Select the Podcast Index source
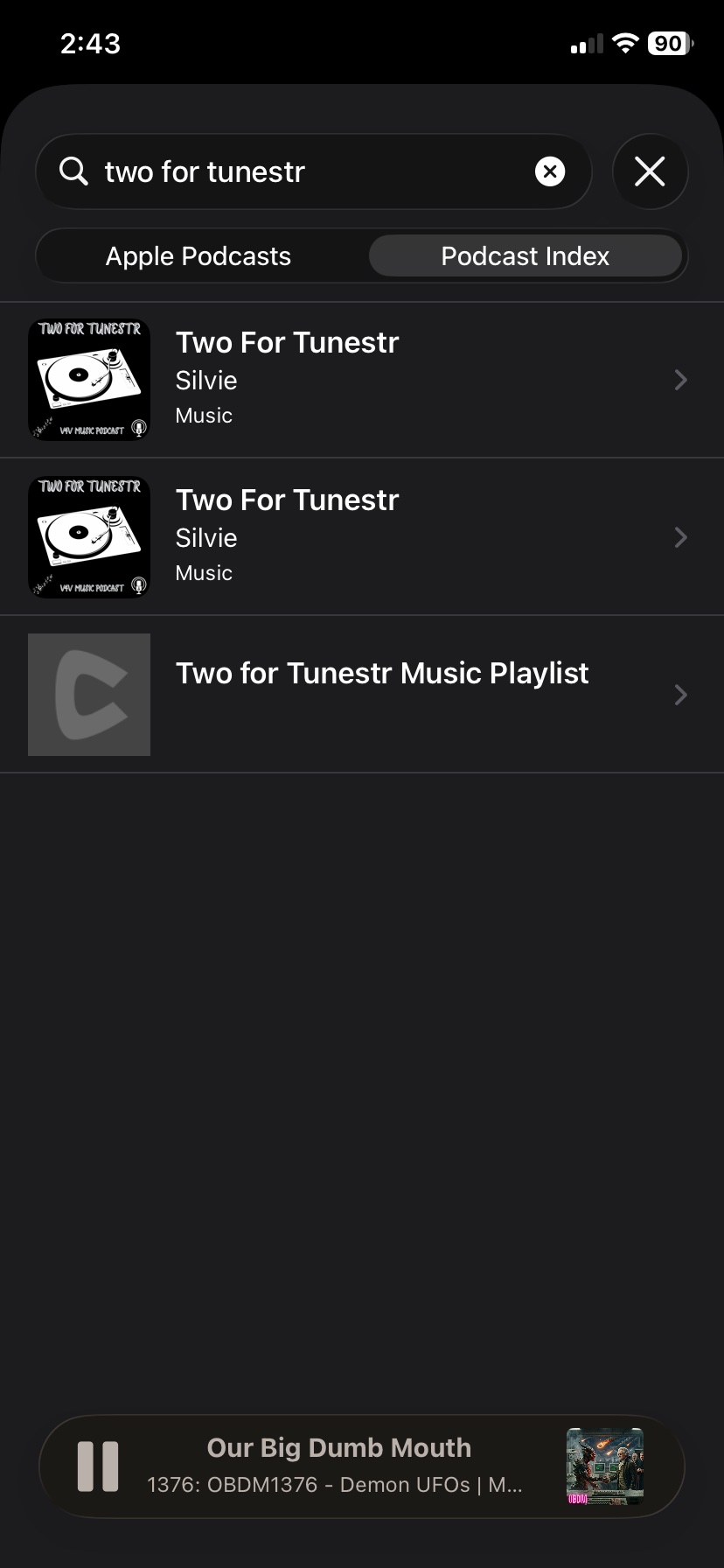 pos(525,256)
